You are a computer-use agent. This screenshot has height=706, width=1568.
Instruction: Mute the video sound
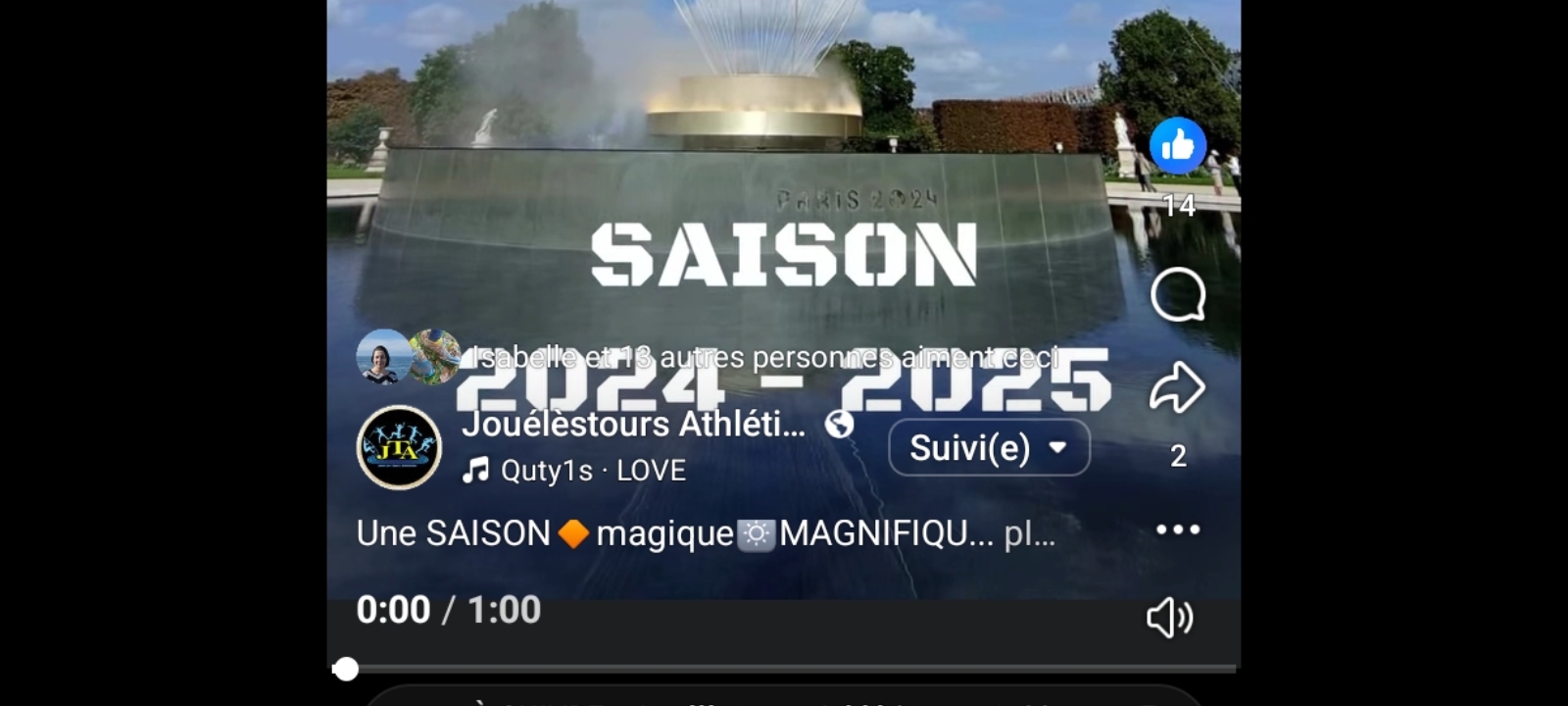[x=1169, y=618]
